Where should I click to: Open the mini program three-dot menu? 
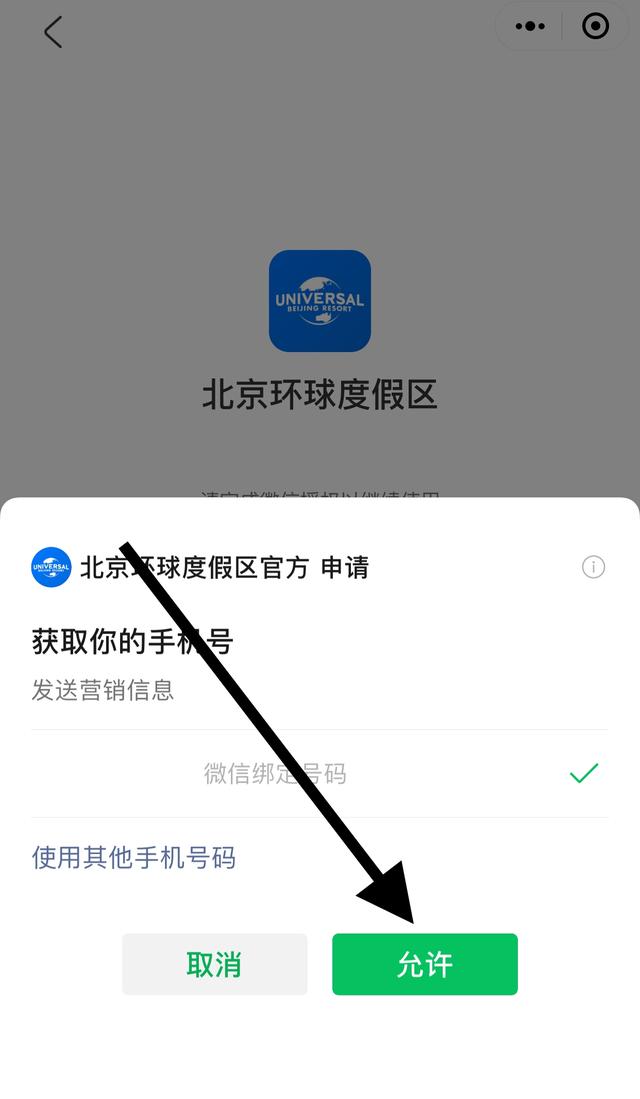(x=530, y=27)
